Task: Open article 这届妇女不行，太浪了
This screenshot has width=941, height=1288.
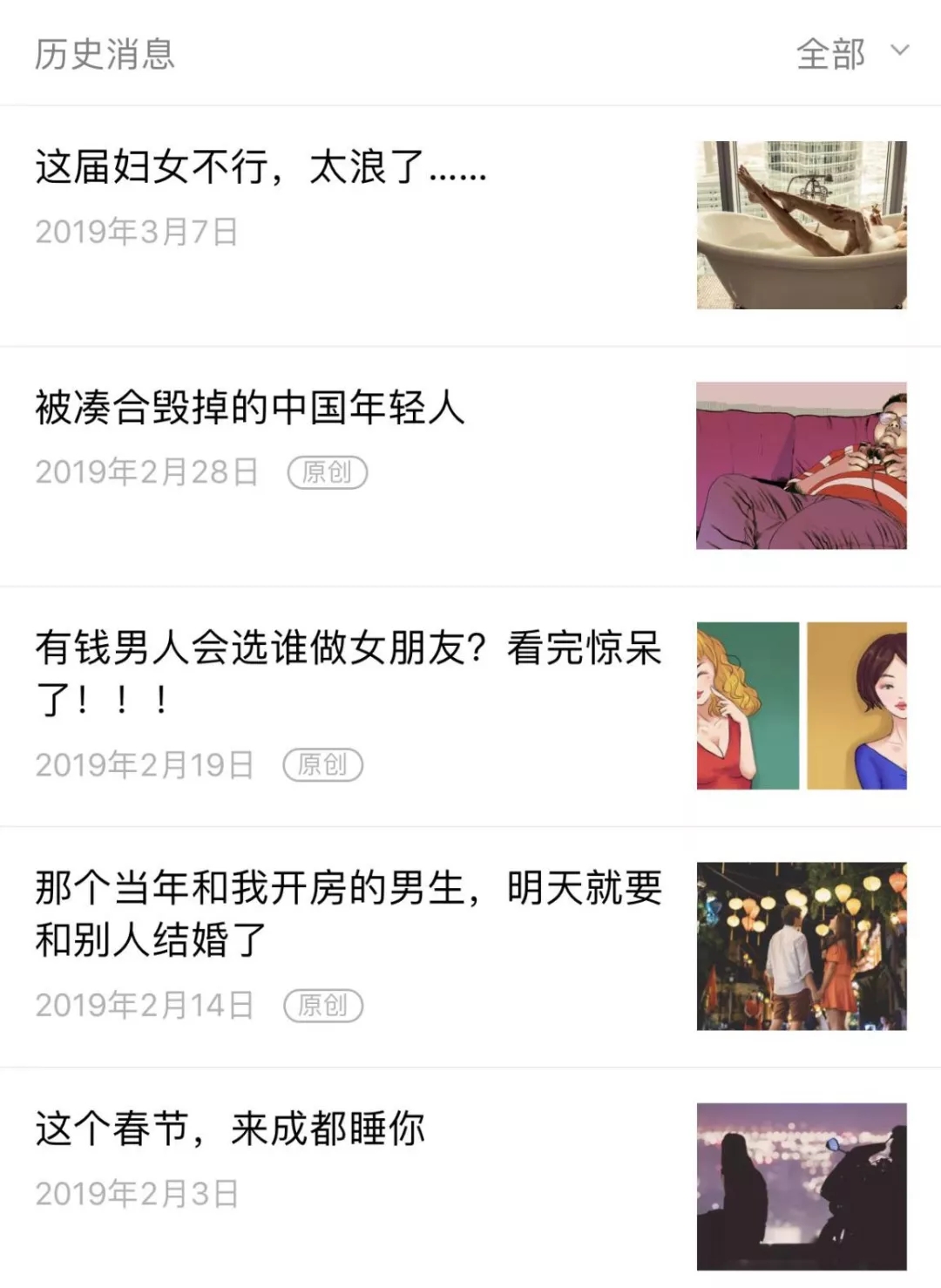Action: pos(261,166)
